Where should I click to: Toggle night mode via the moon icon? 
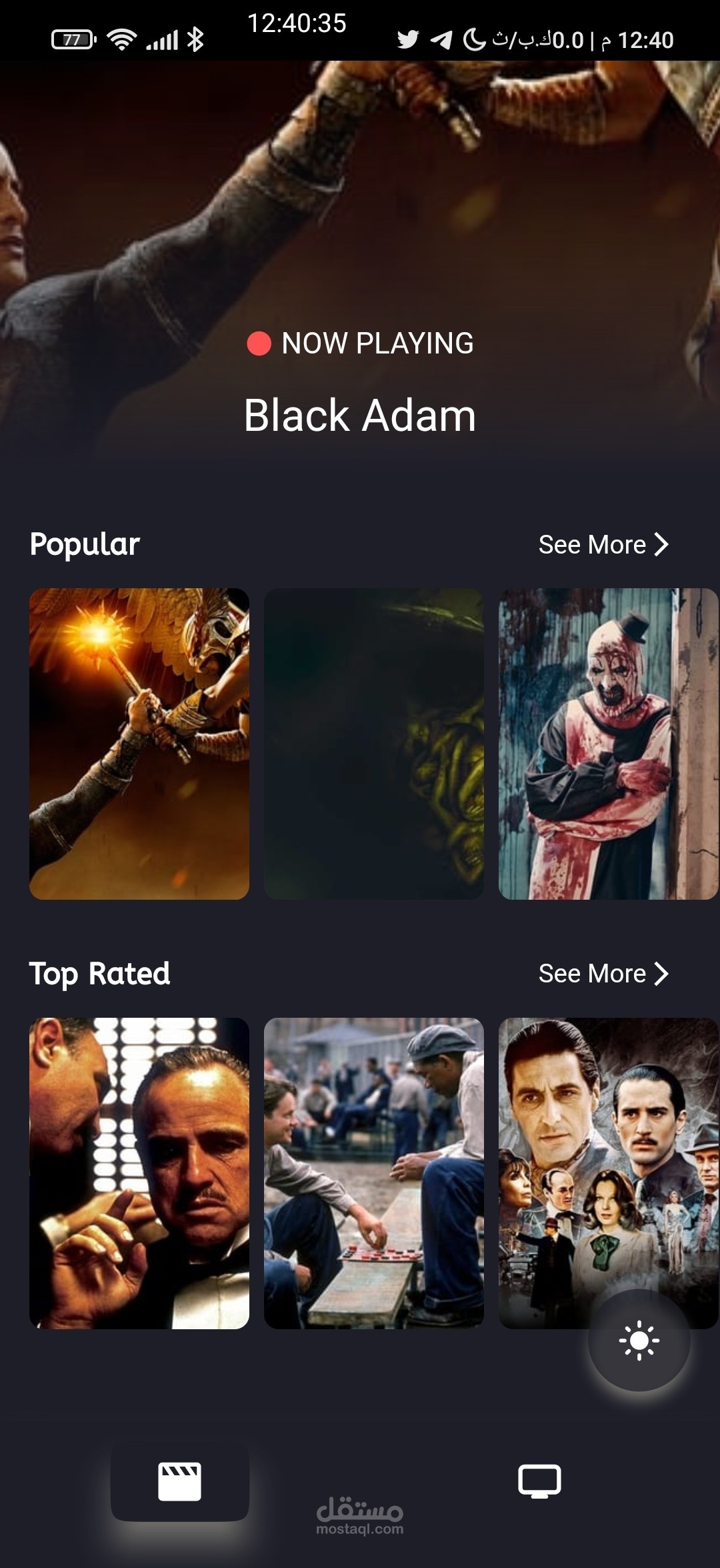475,40
